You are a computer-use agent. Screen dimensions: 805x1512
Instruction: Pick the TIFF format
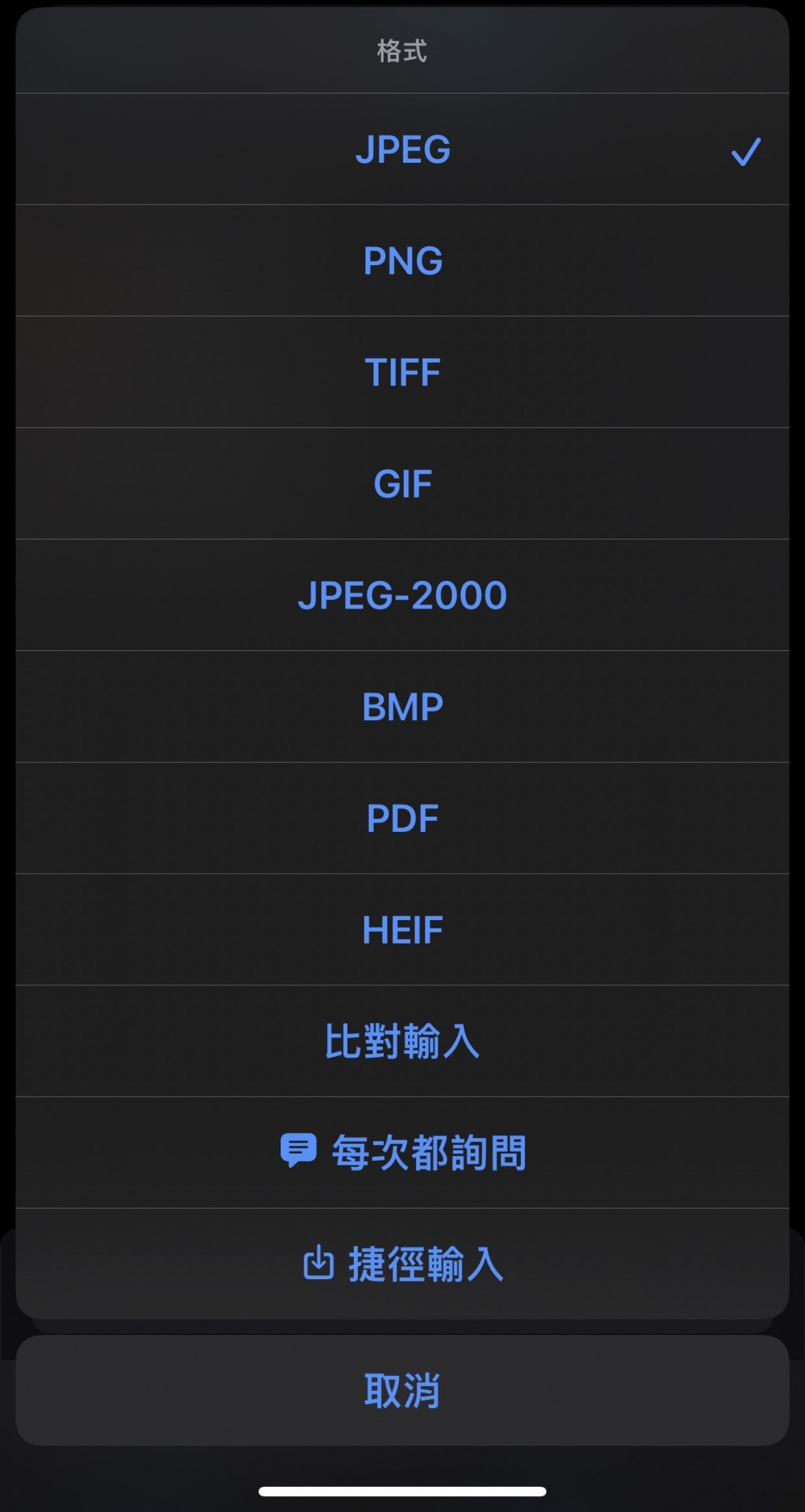pyautogui.click(x=402, y=373)
